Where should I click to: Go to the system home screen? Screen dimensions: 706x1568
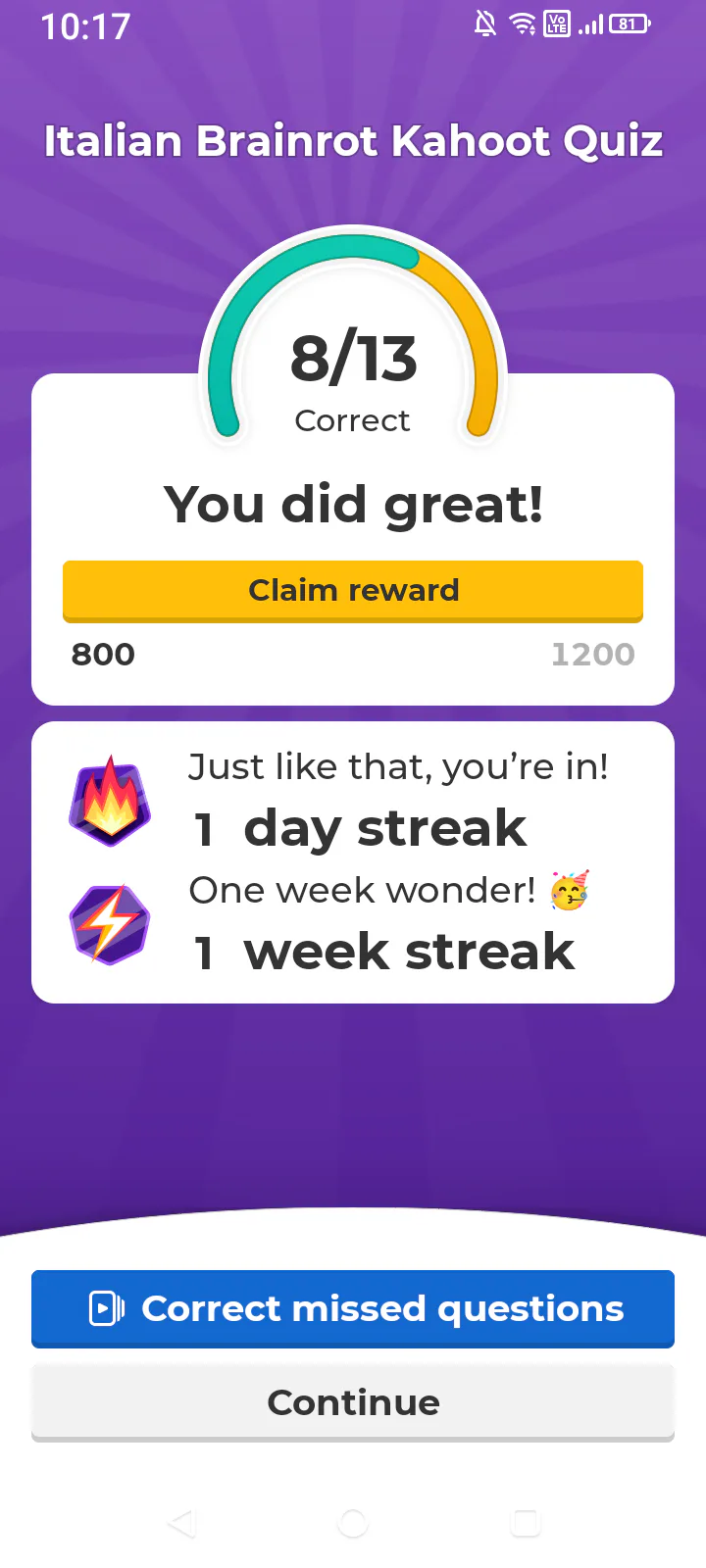click(353, 1523)
